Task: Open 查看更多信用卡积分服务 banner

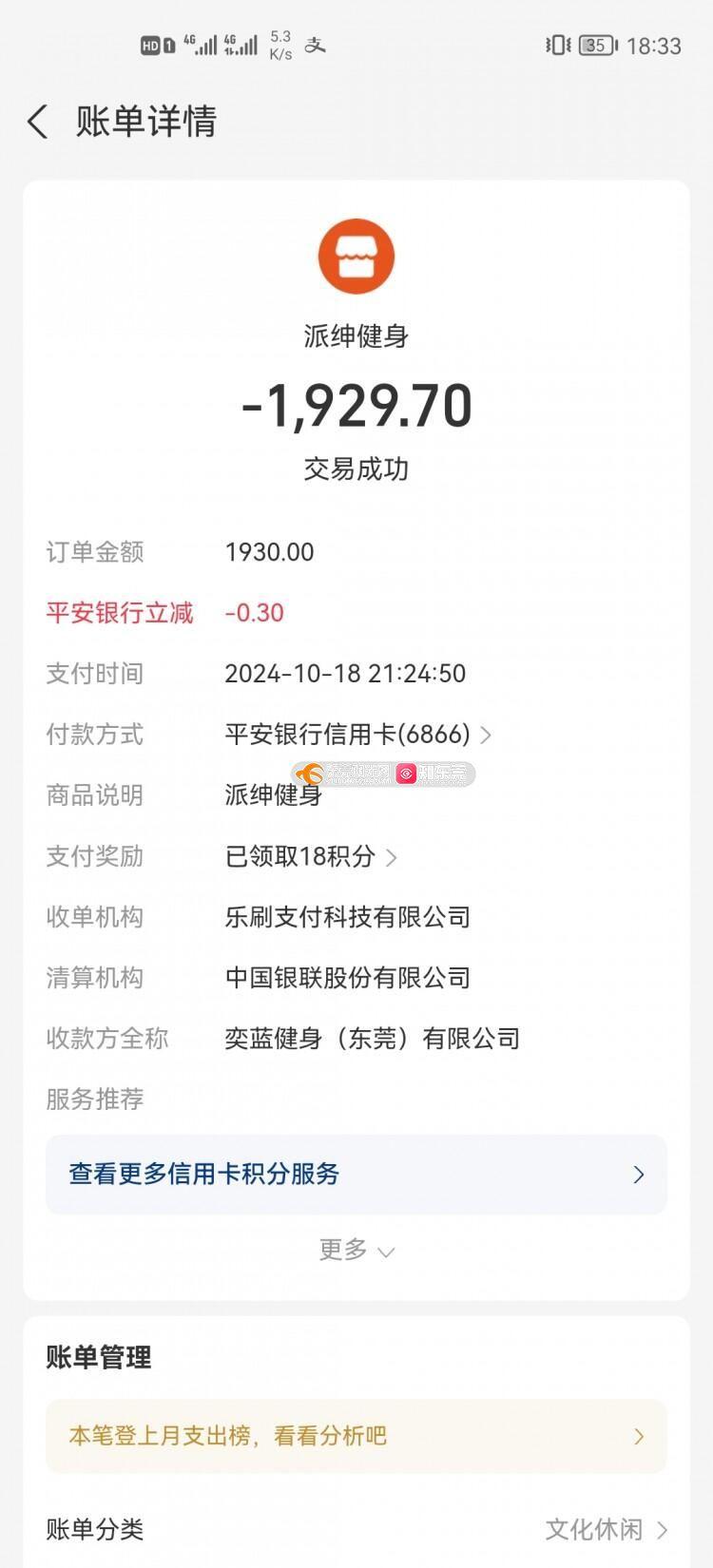Action: (x=356, y=1175)
